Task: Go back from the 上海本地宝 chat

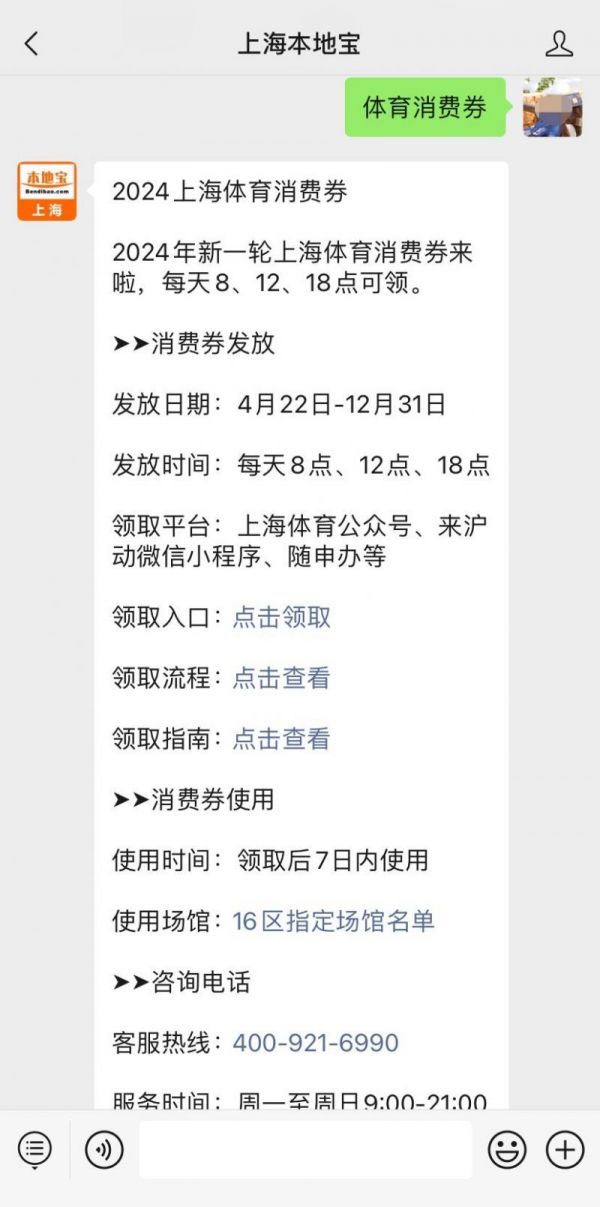Action: (32, 43)
